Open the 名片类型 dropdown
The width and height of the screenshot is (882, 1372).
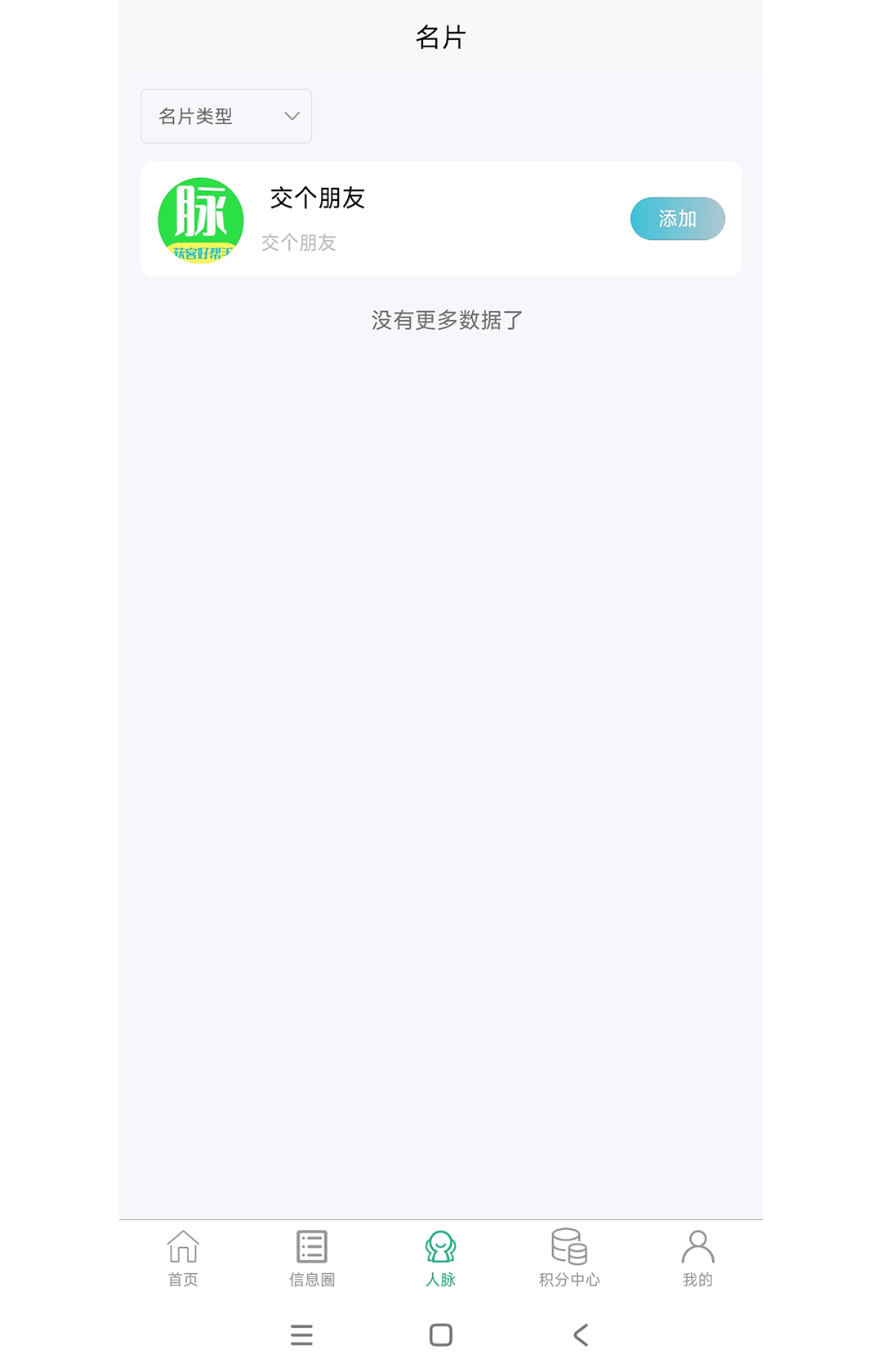coord(226,116)
